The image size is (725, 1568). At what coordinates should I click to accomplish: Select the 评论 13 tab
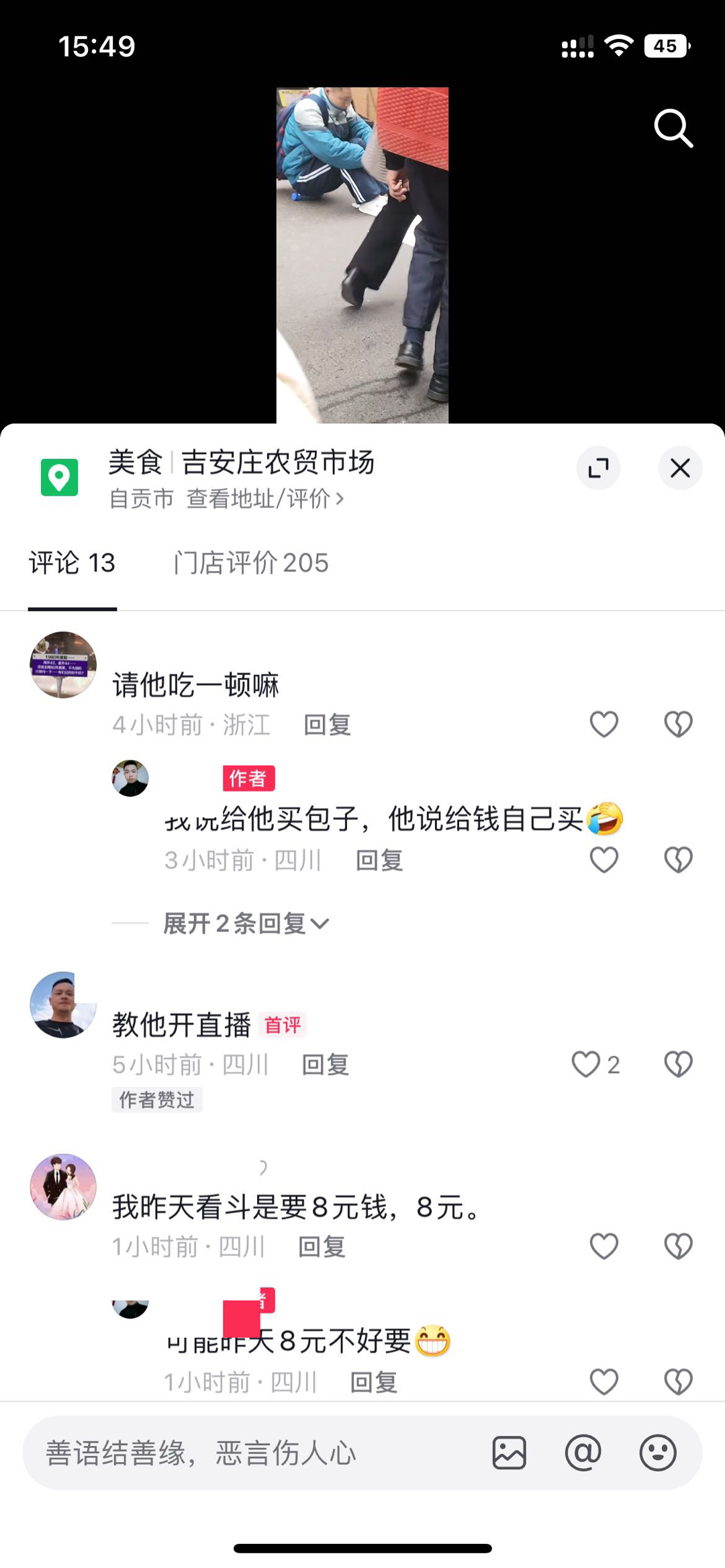(72, 563)
